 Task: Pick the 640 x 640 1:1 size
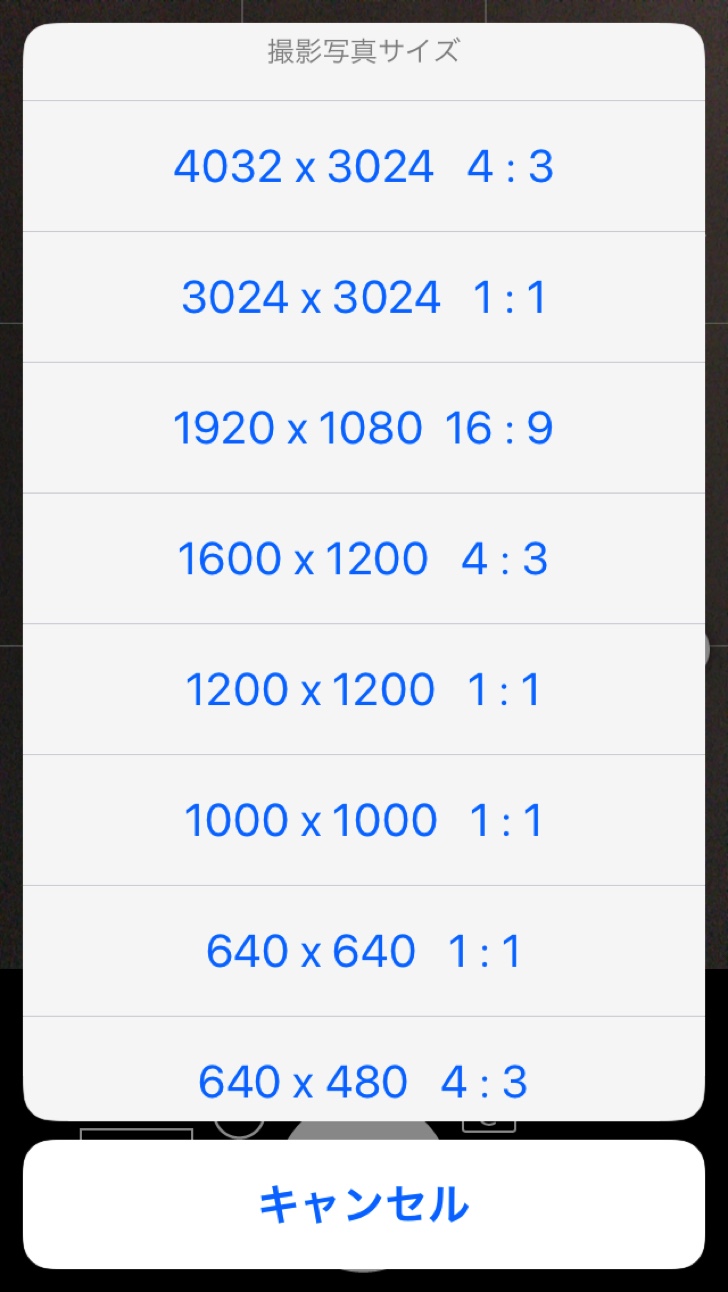pos(363,951)
